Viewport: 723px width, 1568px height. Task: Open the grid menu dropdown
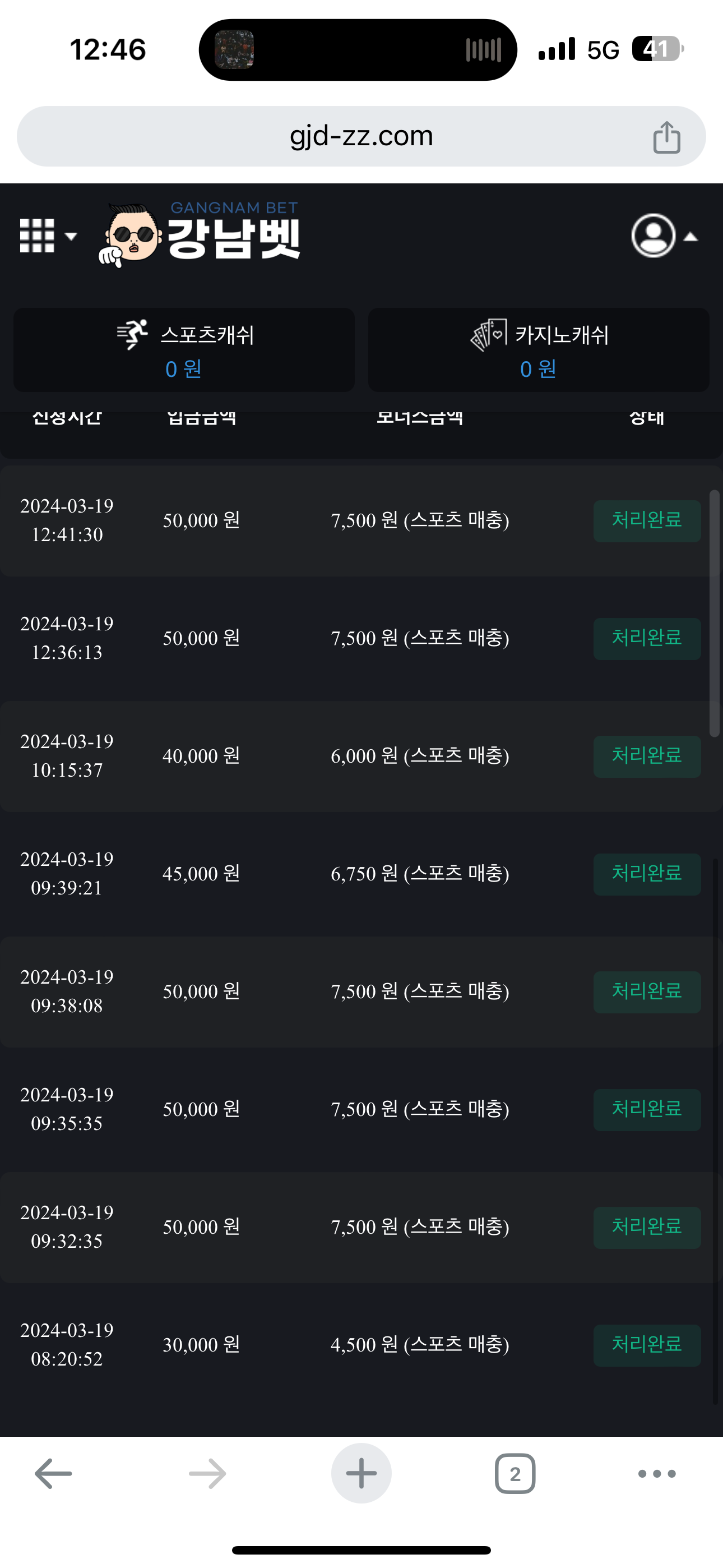tap(48, 236)
